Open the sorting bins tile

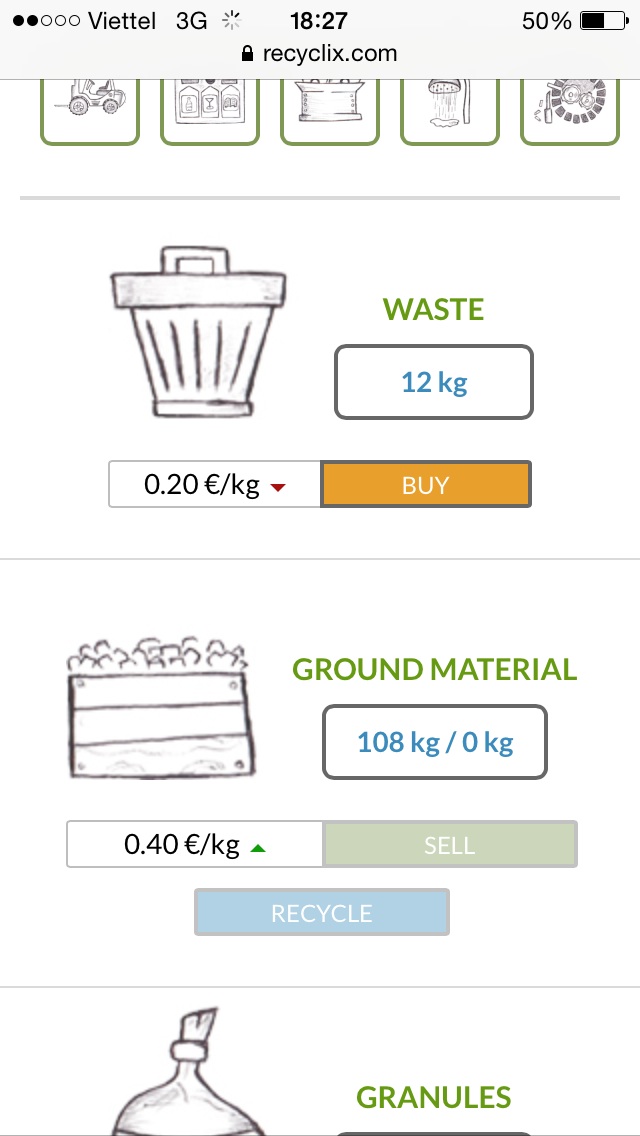210,108
